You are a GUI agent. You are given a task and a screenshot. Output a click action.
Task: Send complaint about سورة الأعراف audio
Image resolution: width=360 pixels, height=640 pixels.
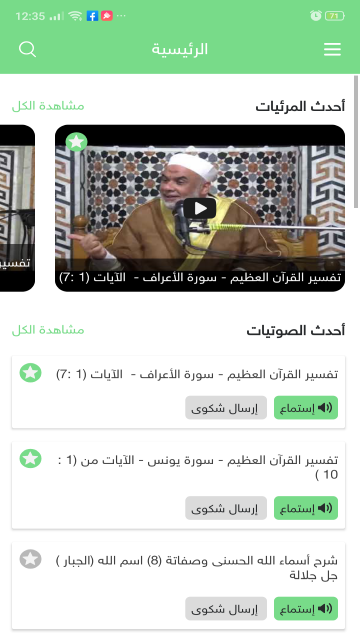click(x=226, y=408)
